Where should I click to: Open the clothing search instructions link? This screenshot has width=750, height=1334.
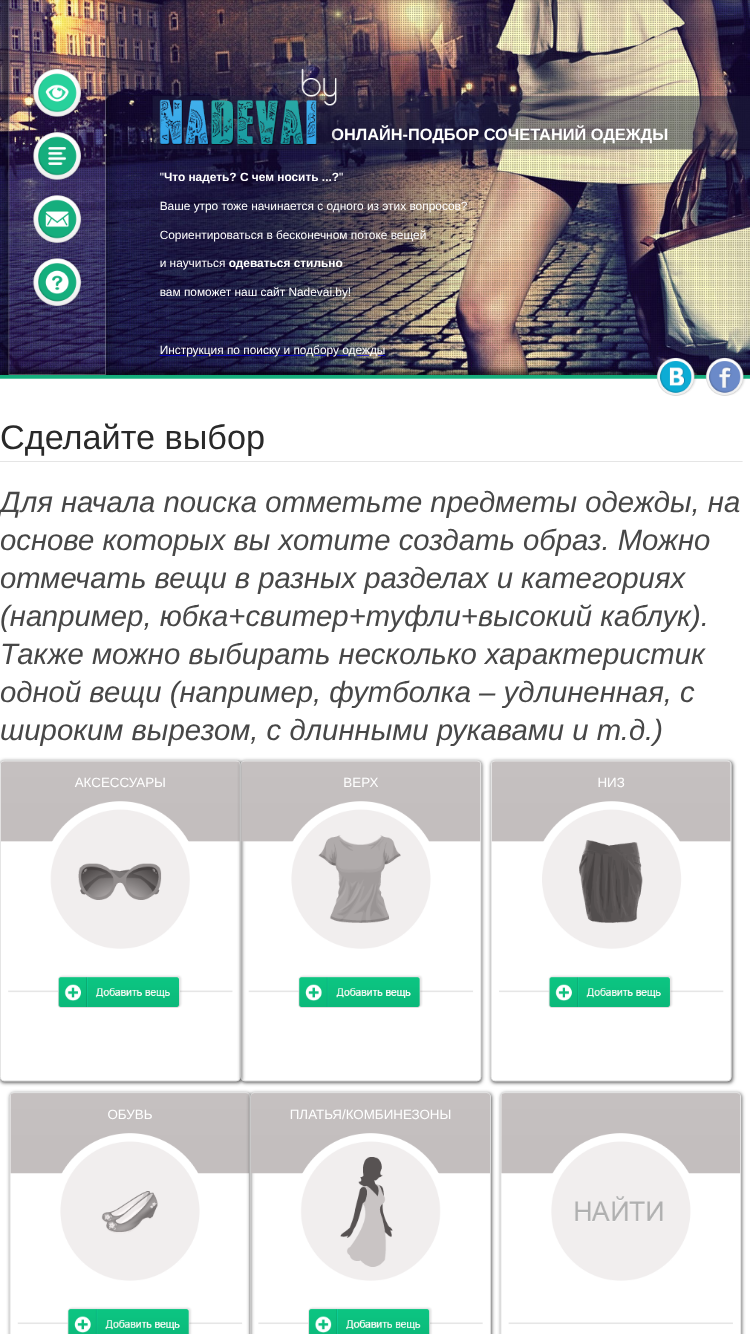pos(272,350)
